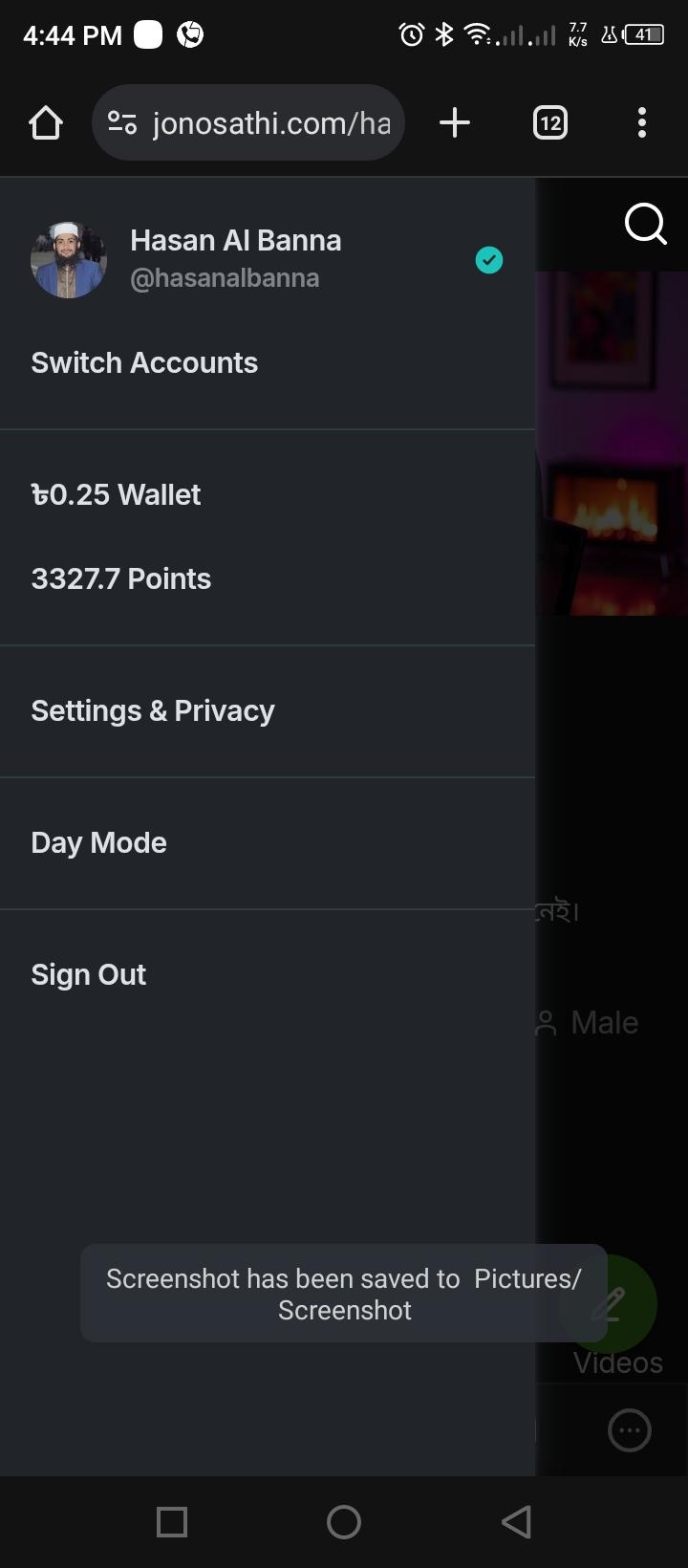This screenshot has height=1568, width=688.
Task: Go back using system navigation
Action: 516,1522
